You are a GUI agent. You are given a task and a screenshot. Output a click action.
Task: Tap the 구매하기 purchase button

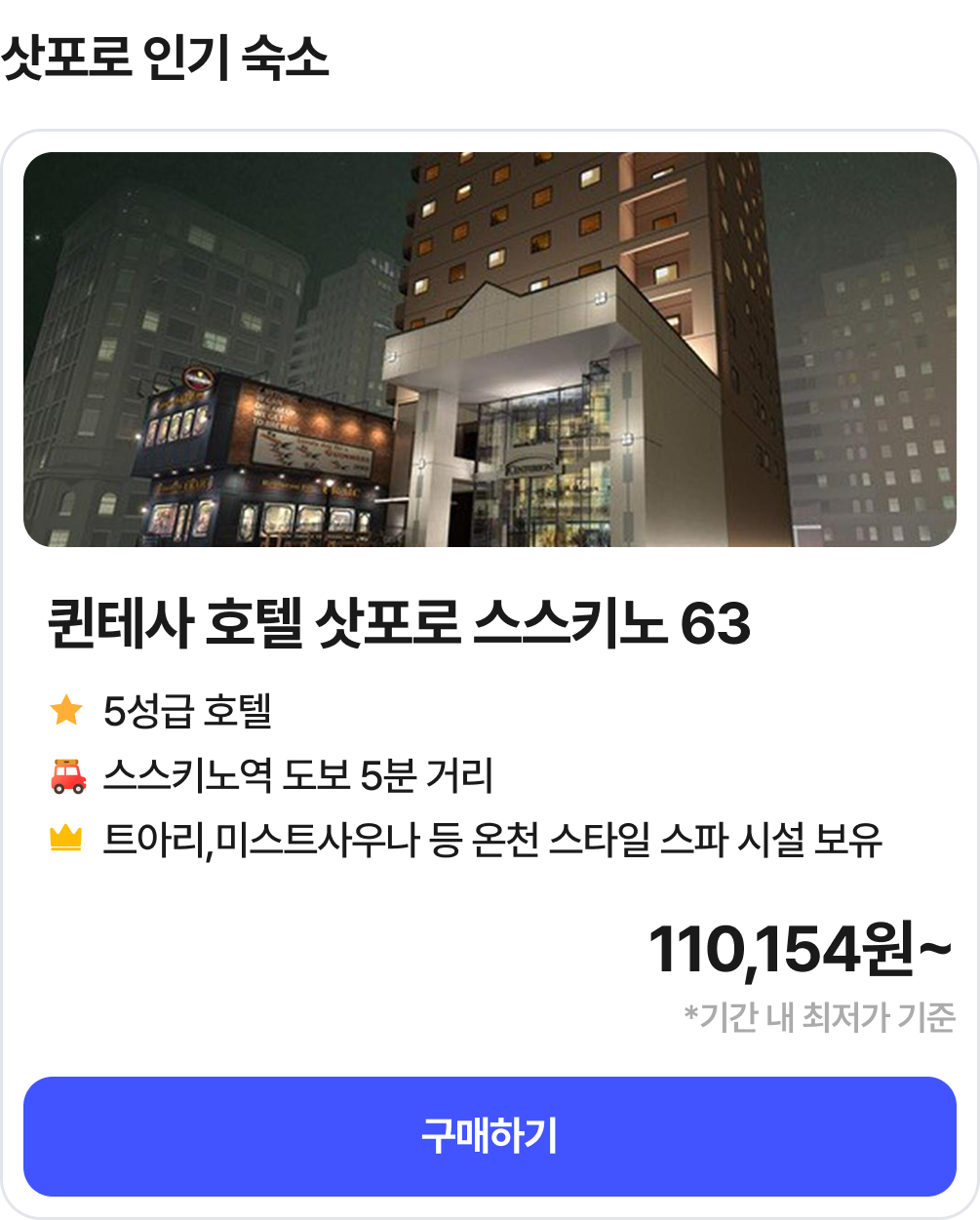click(x=490, y=1136)
